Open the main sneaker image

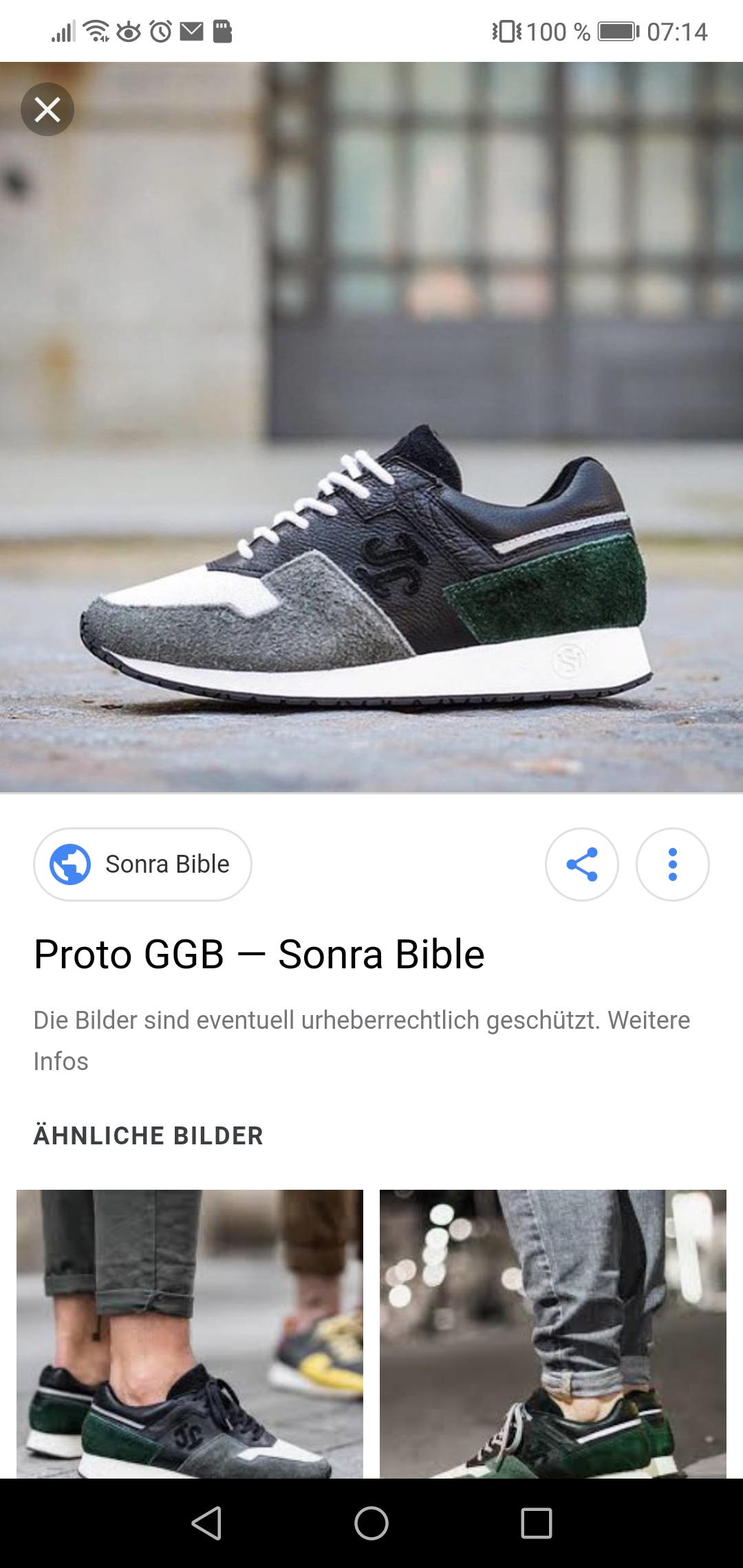click(371, 427)
